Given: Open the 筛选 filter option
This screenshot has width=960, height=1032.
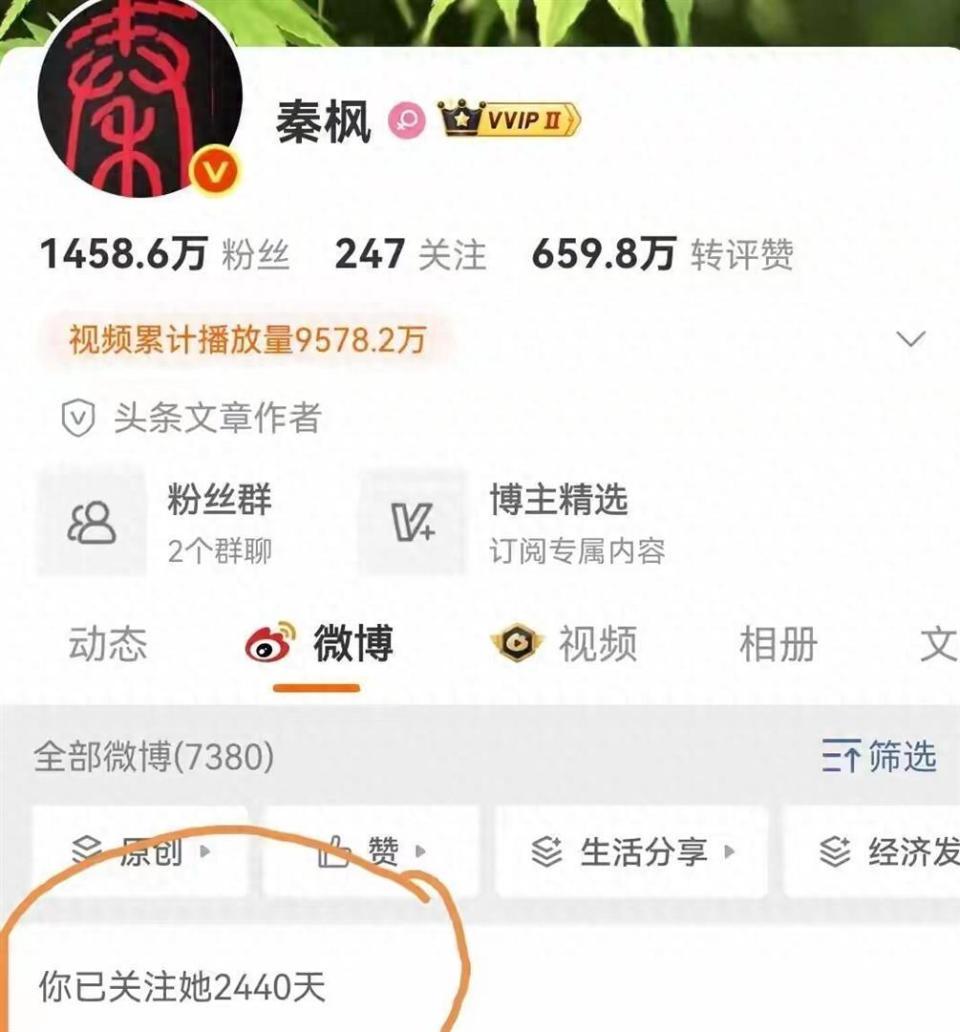Looking at the screenshot, I should pyautogui.click(x=879, y=756).
